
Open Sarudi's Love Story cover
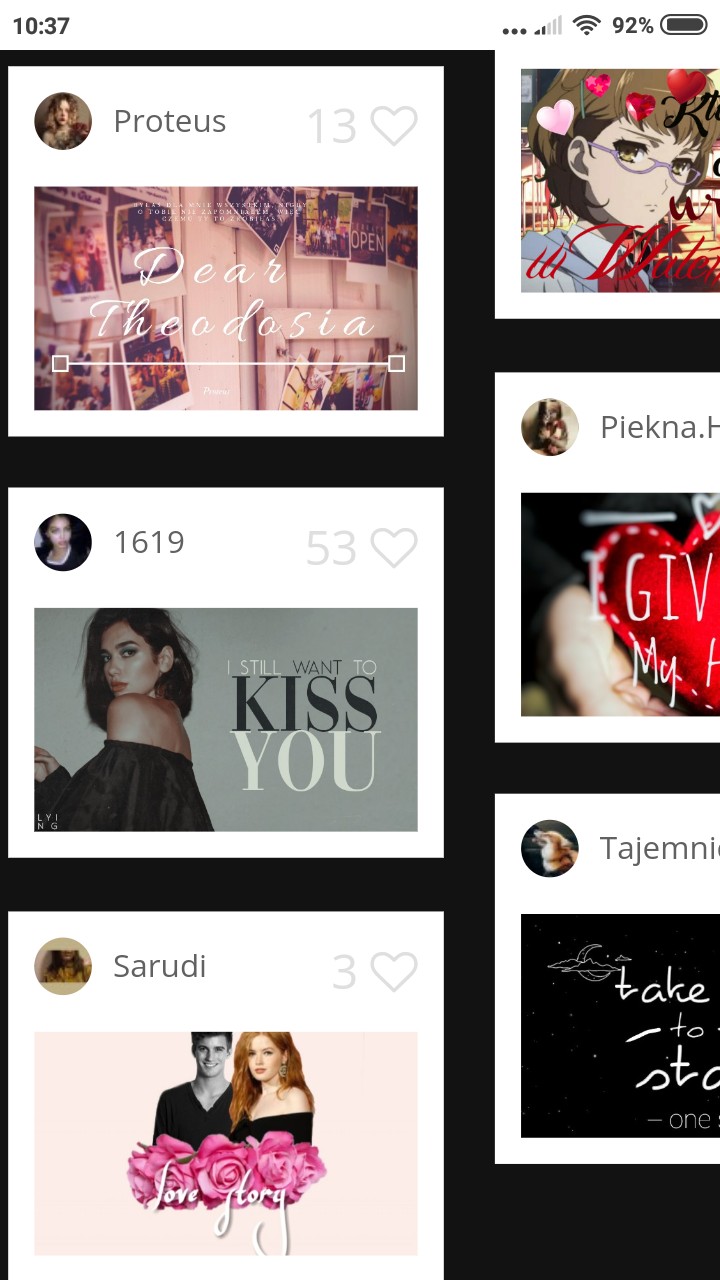click(x=226, y=1143)
